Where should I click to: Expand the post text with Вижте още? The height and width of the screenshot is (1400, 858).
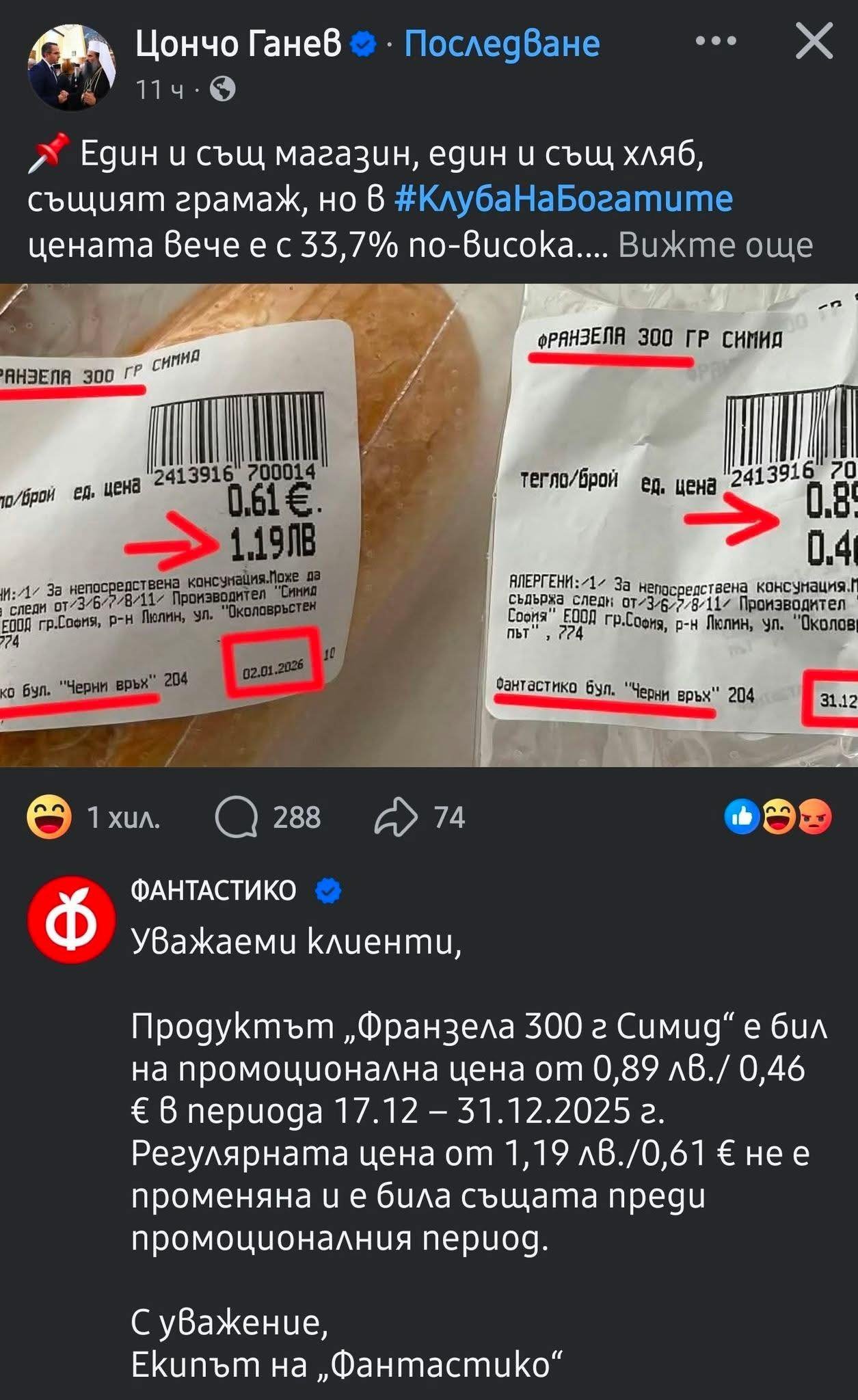(x=715, y=245)
